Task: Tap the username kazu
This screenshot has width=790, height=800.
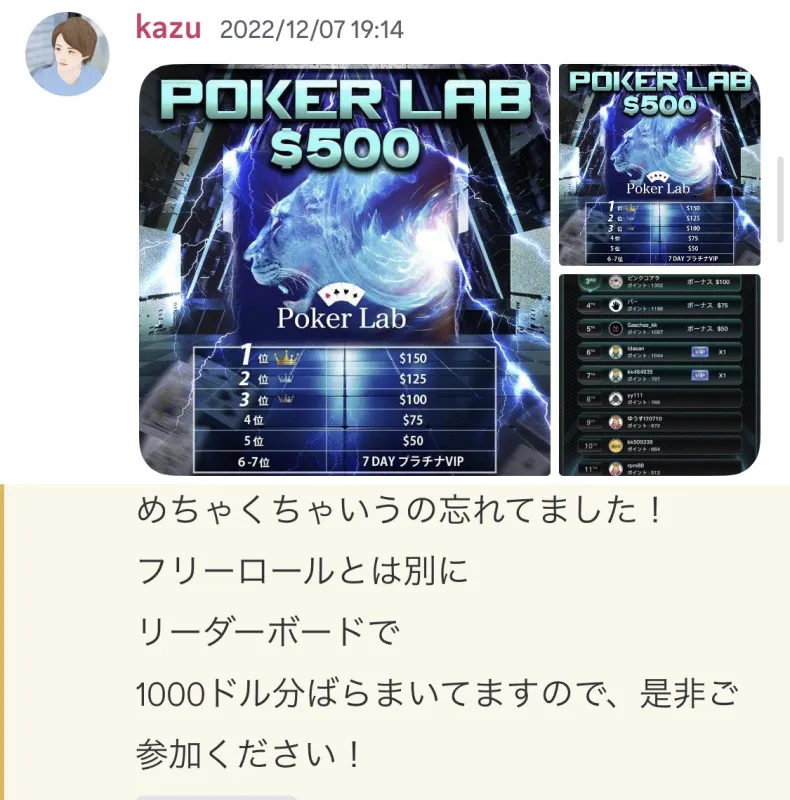Action: (168, 28)
